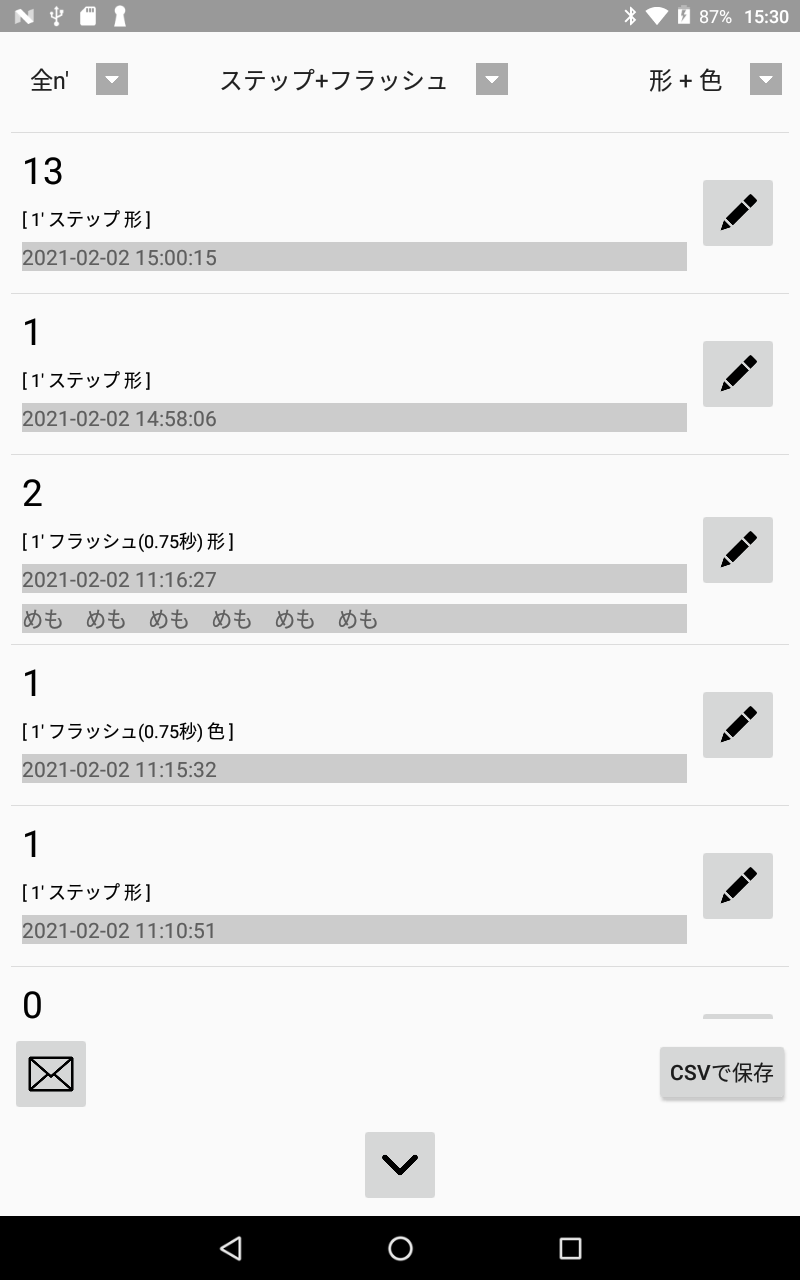800x1280 pixels.
Task: Edit the record dated 2021-02-02 11:10:51
Action: point(738,886)
